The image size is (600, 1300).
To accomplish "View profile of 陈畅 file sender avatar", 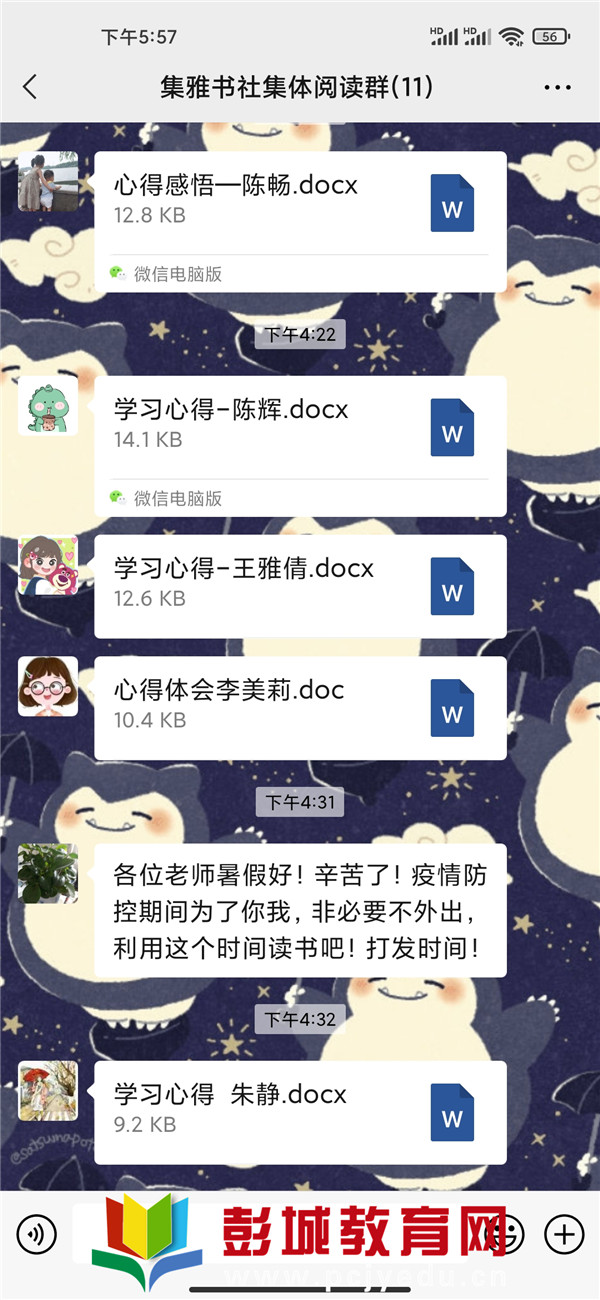I will point(47,181).
